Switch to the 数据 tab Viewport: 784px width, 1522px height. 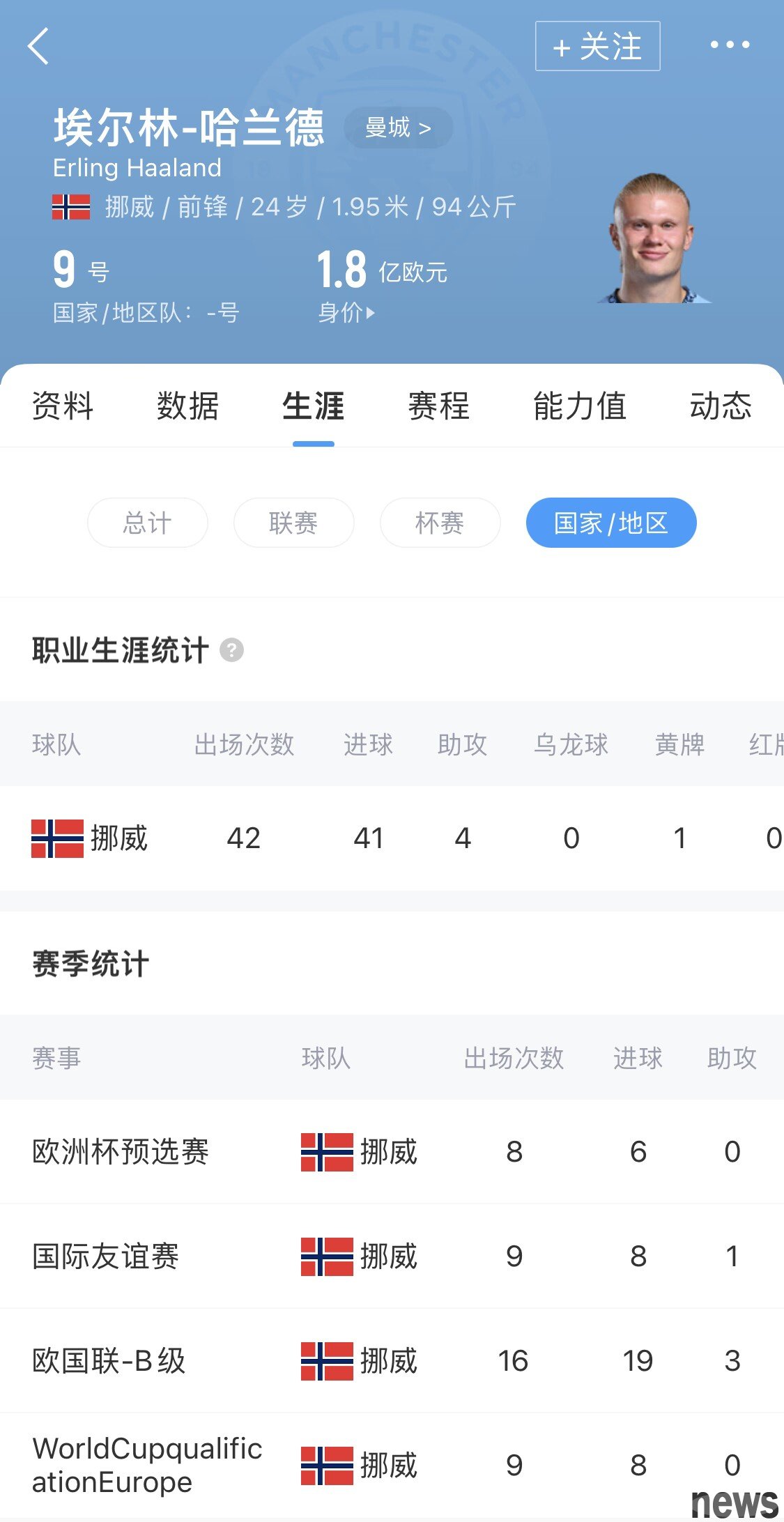point(188,406)
